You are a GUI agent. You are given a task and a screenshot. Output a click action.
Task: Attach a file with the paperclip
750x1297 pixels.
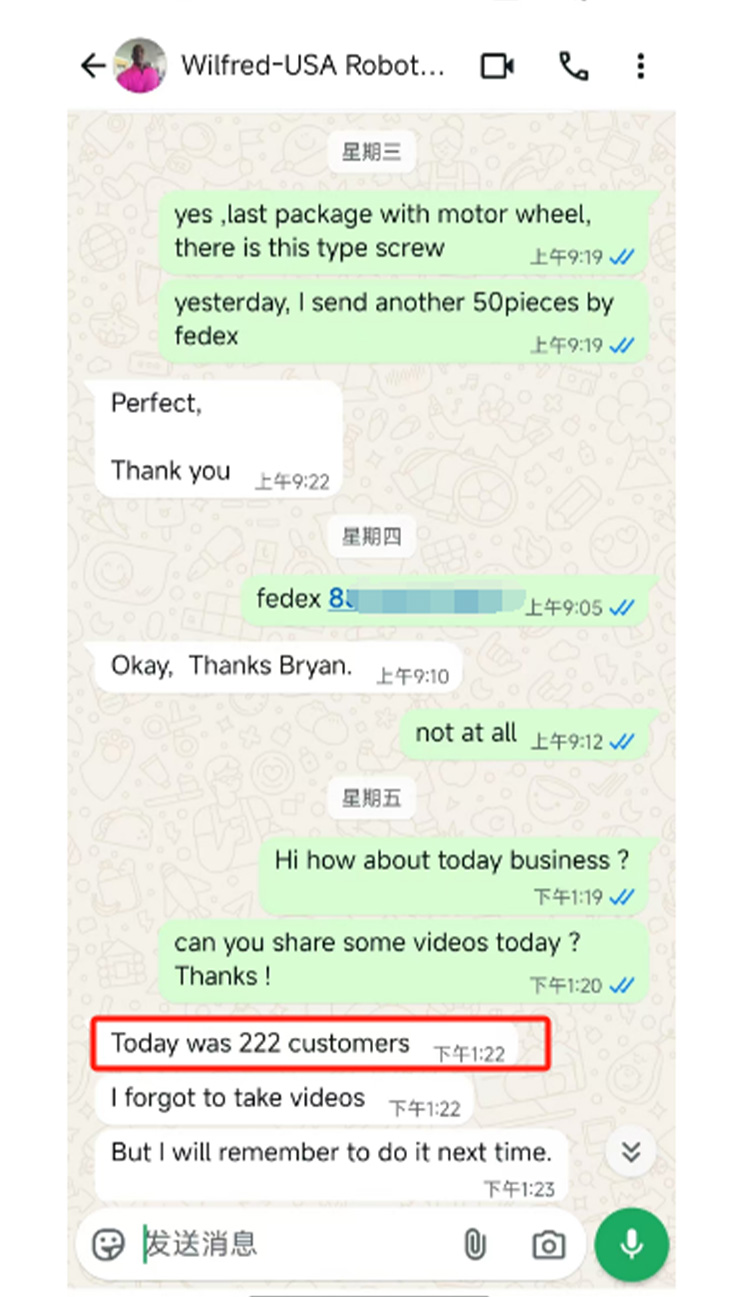(474, 1244)
